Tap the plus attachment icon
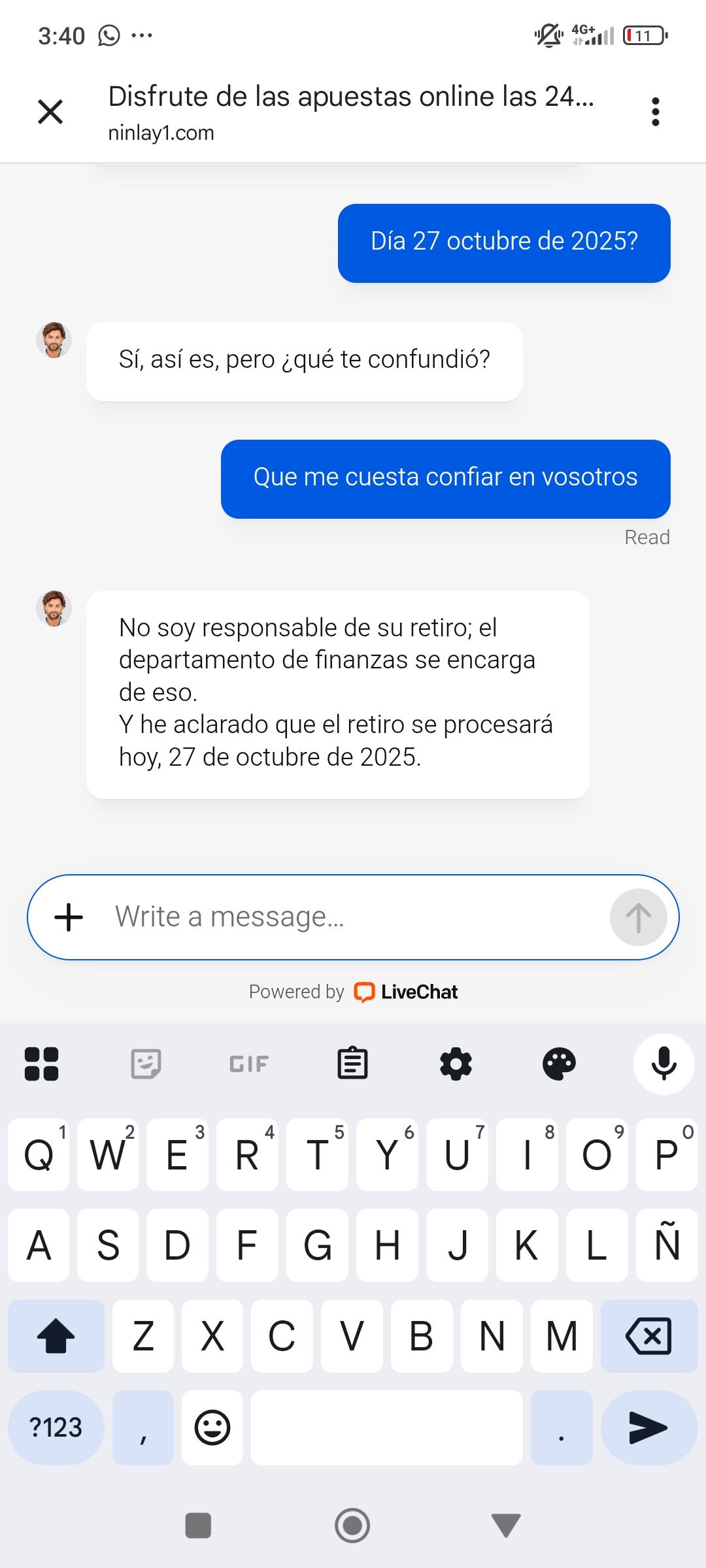The height and width of the screenshot is (1568, 706). pyautogui.click(x=69, y=917)
